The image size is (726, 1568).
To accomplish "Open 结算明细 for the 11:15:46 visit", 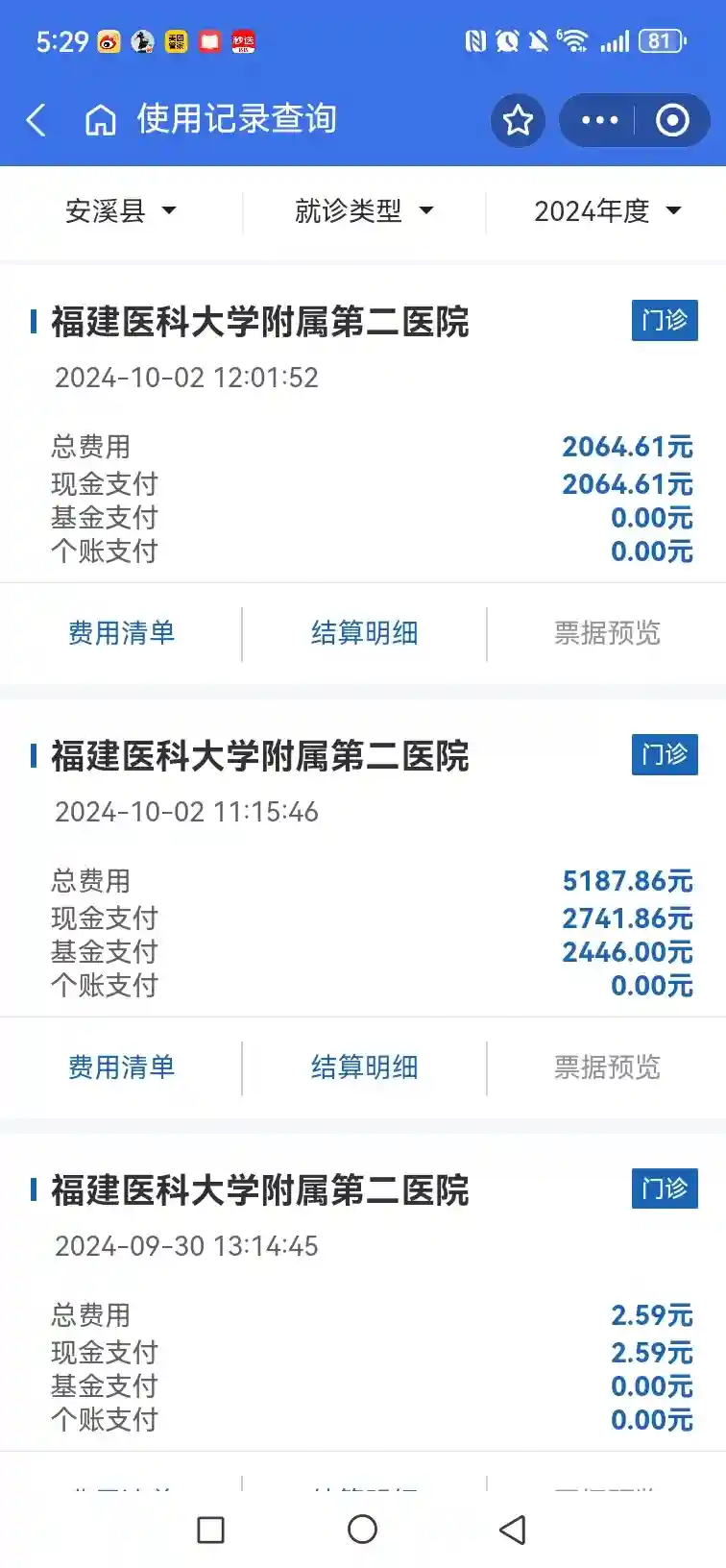I will coord(364,1067).
